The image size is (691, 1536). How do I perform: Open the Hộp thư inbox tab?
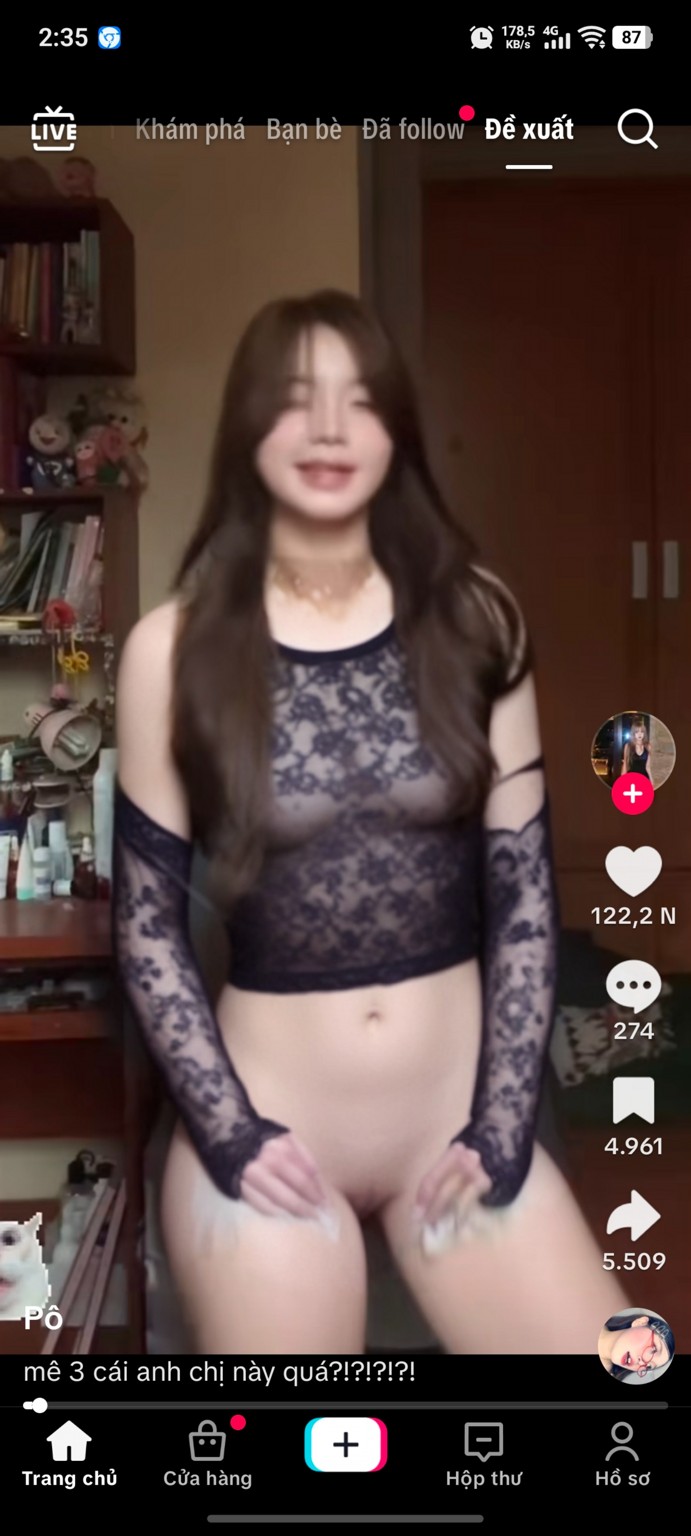pos(484,1455)
